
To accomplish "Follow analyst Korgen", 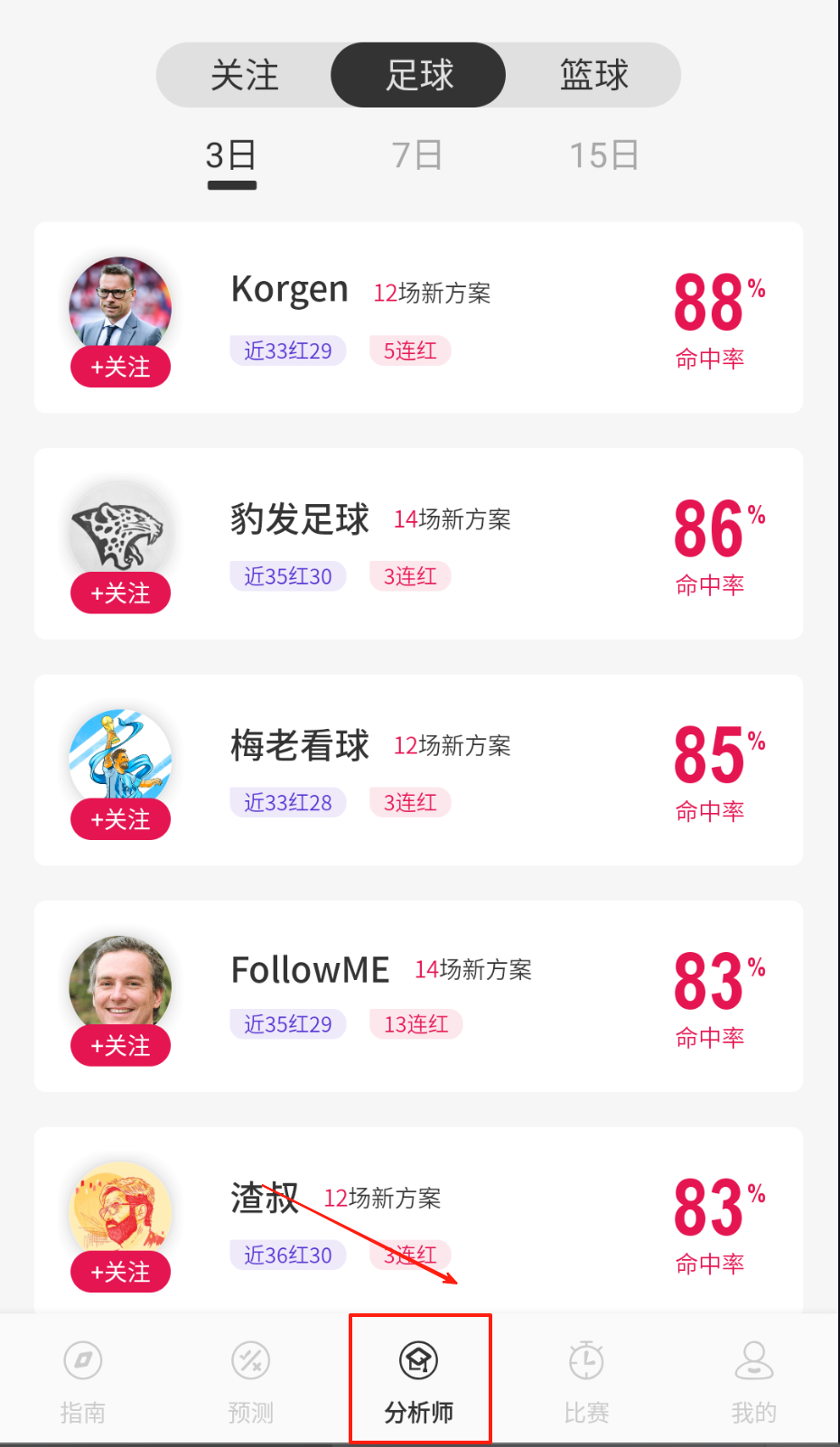I will (x=120, y=367).
